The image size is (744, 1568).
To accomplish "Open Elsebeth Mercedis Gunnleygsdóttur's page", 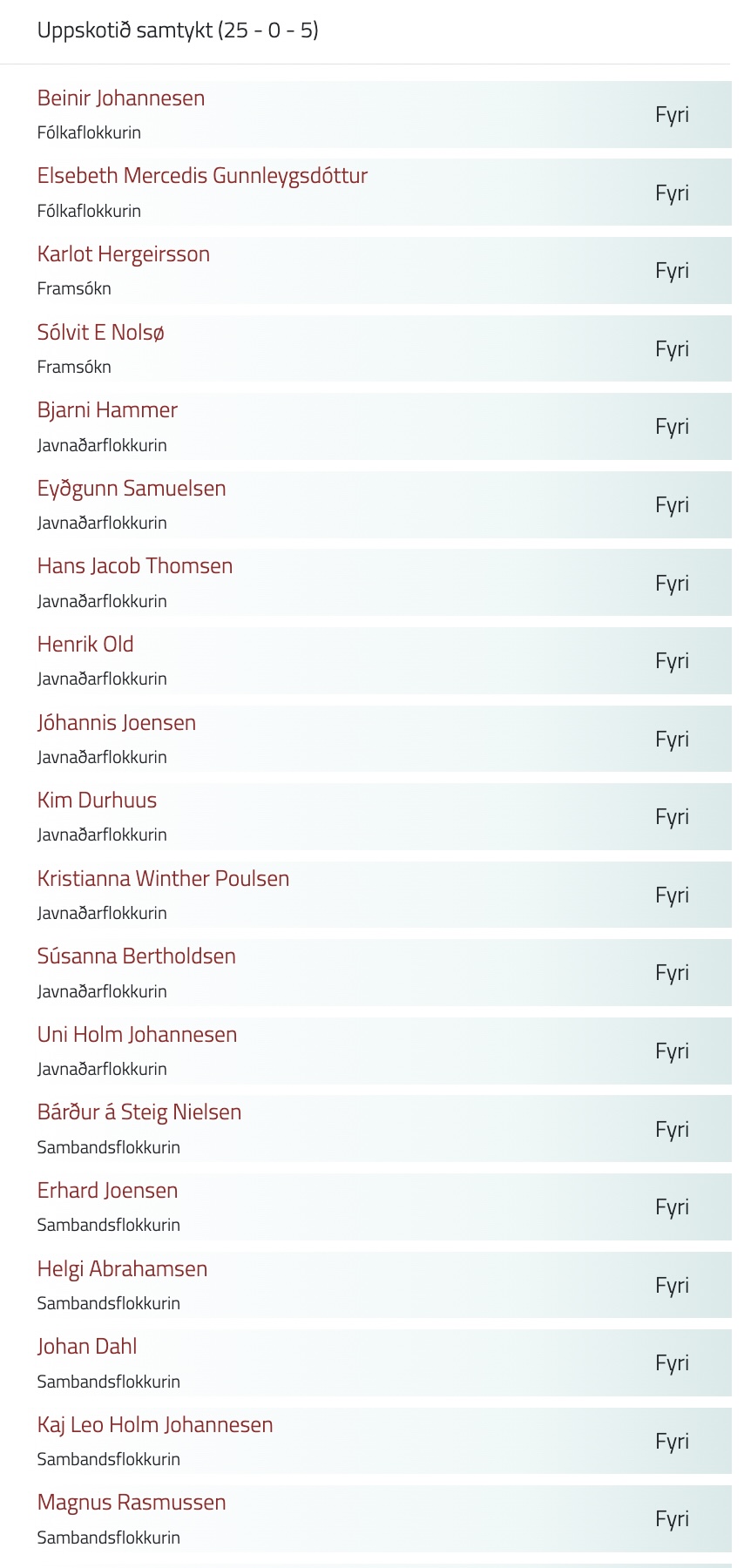I will (202, 176).
